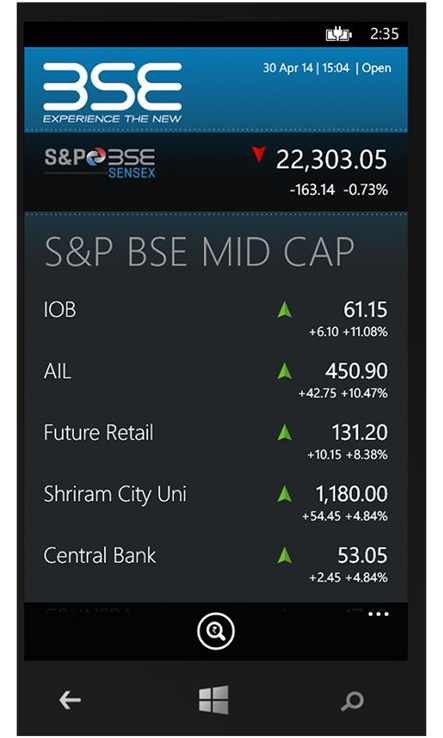Go back with the system arrow
Screen dimensions: 443x738
[70, 700]
